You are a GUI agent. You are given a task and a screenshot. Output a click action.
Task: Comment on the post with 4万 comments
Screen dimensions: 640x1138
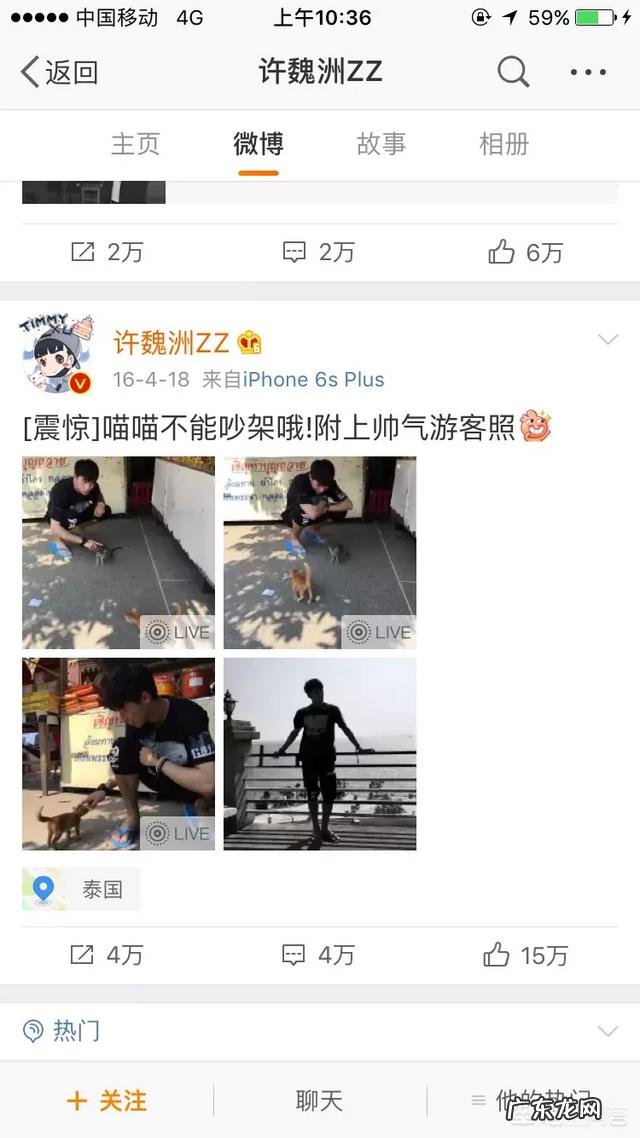(318, 955)
